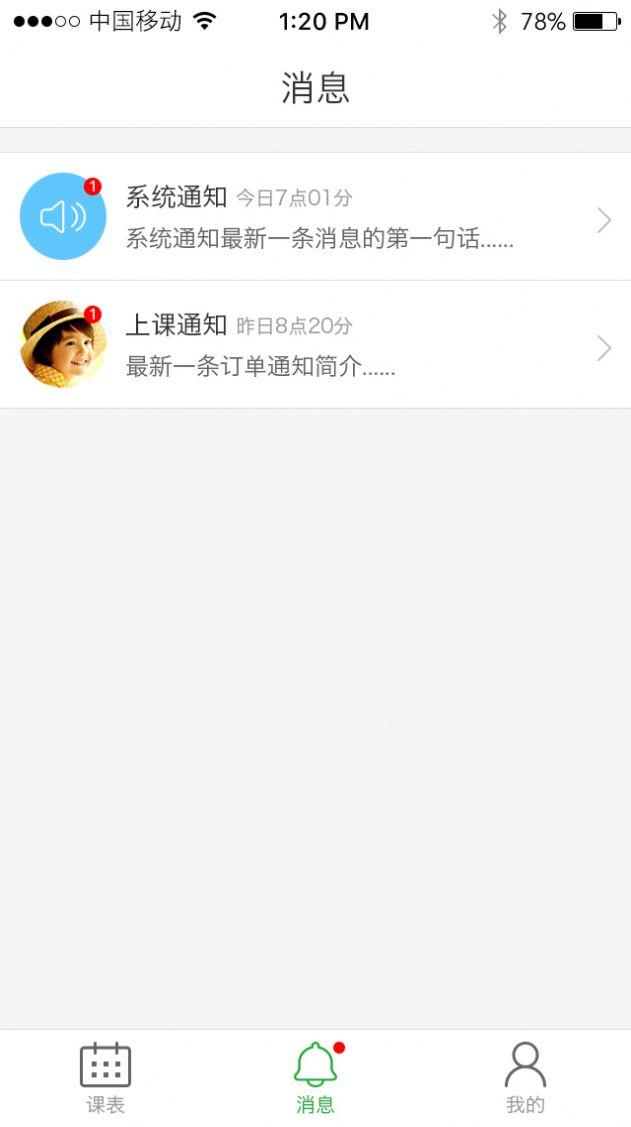
Task: Switch to the 课表 tab
Action: (105, 1077)
